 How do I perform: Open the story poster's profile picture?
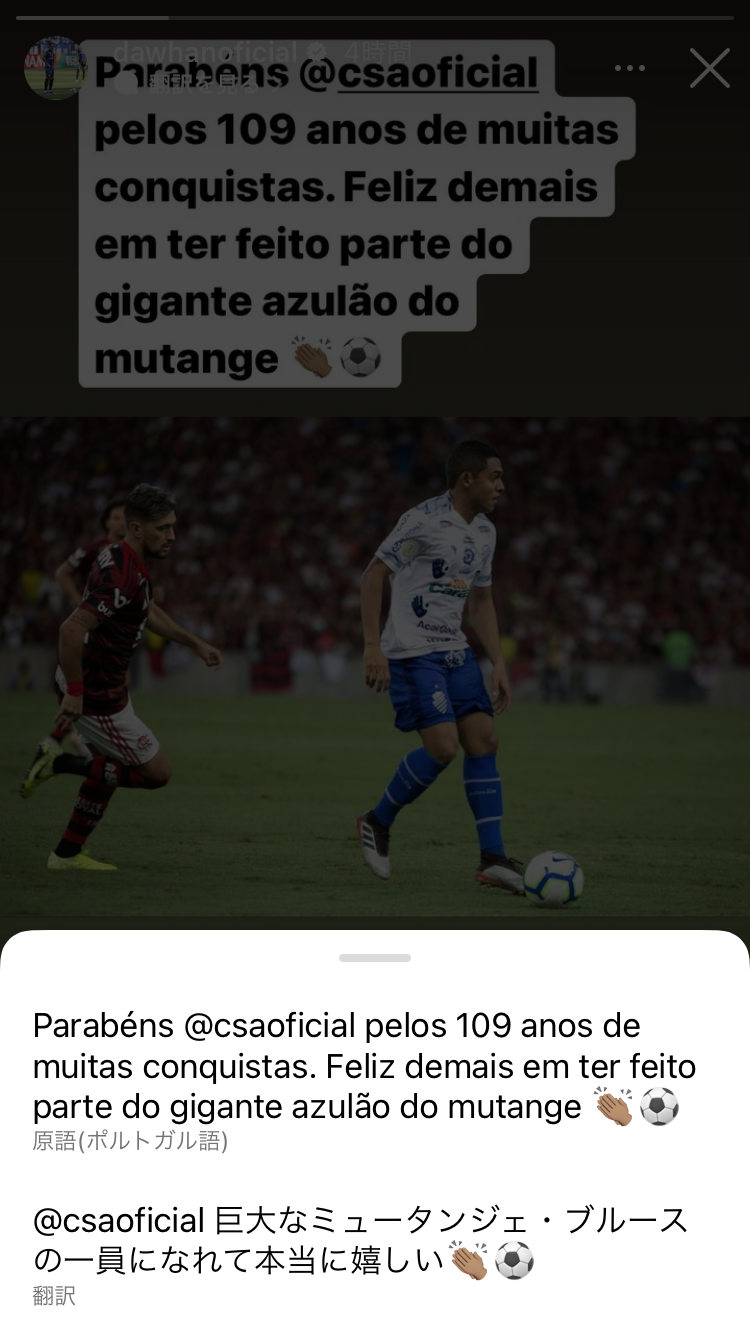[x=54, y=68]
